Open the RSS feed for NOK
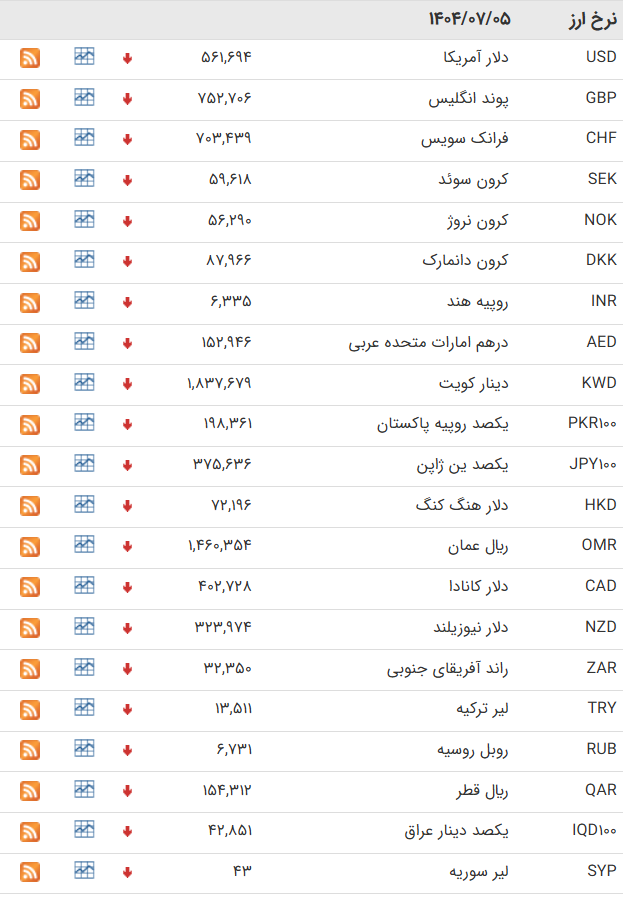 [30, 221]
